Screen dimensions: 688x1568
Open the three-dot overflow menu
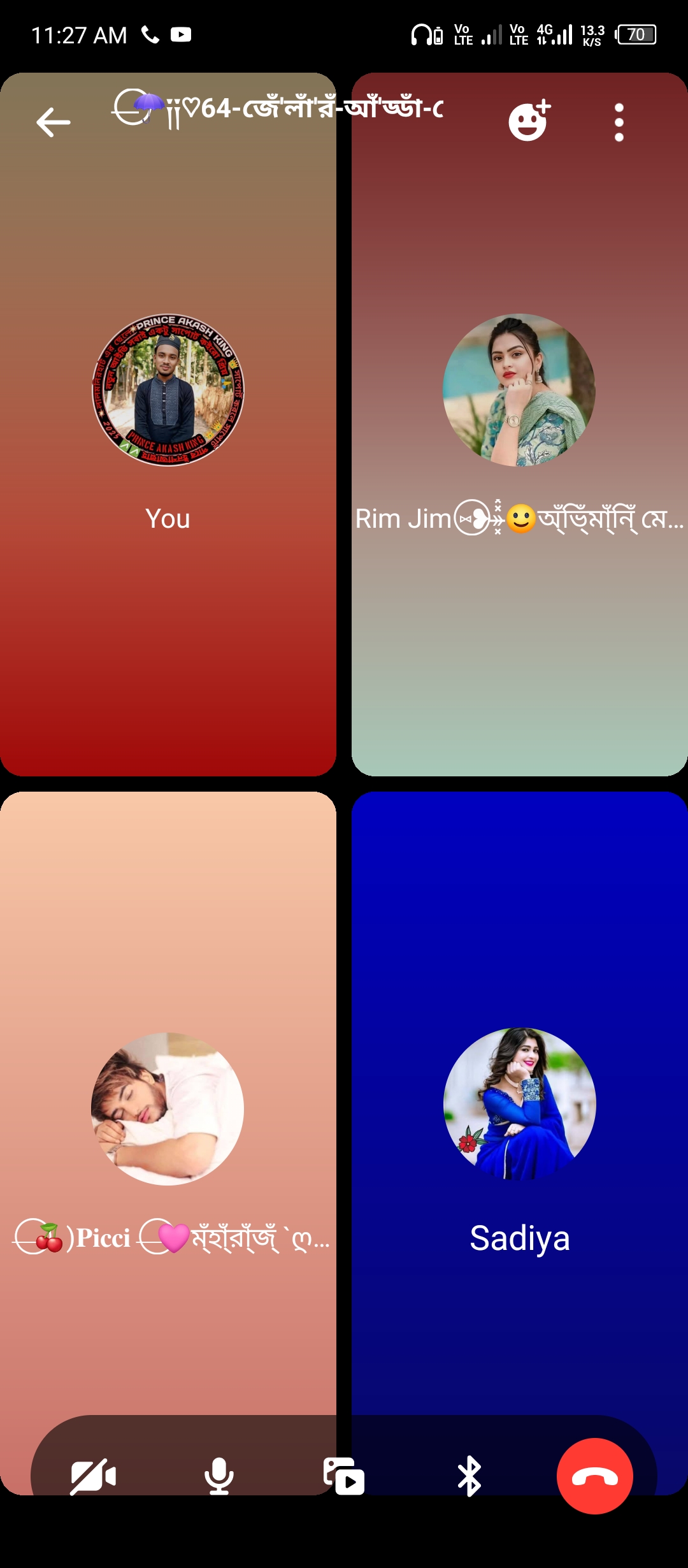619,122
